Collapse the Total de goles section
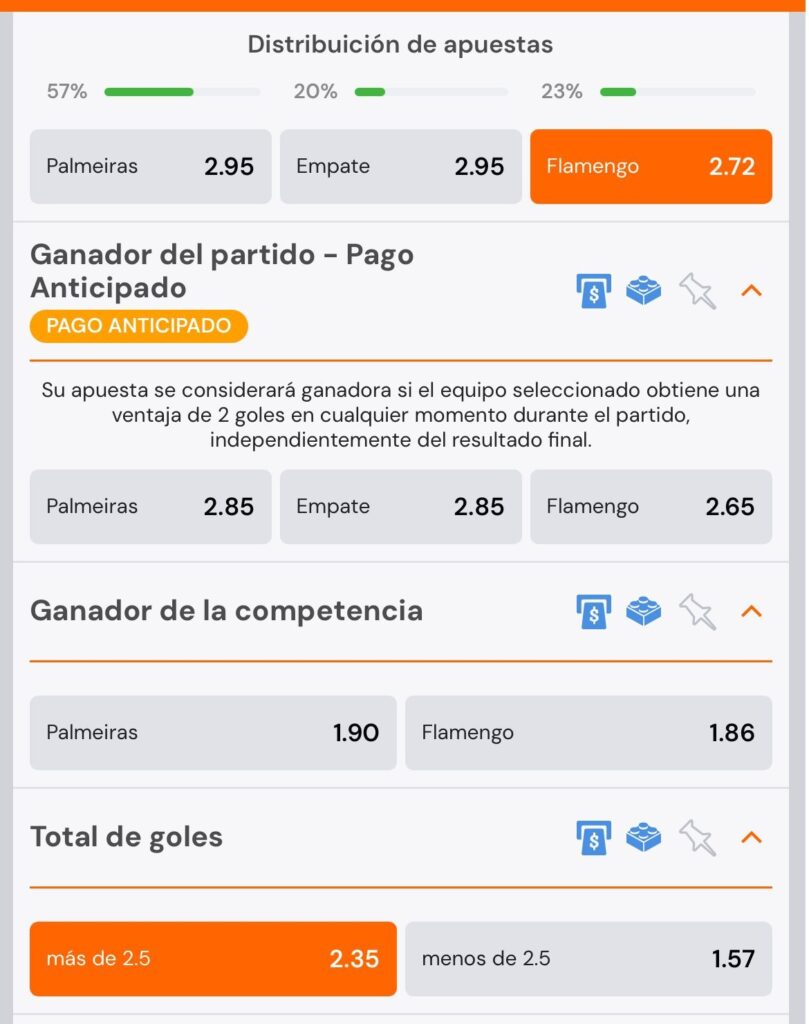 (x=751, y=837)
